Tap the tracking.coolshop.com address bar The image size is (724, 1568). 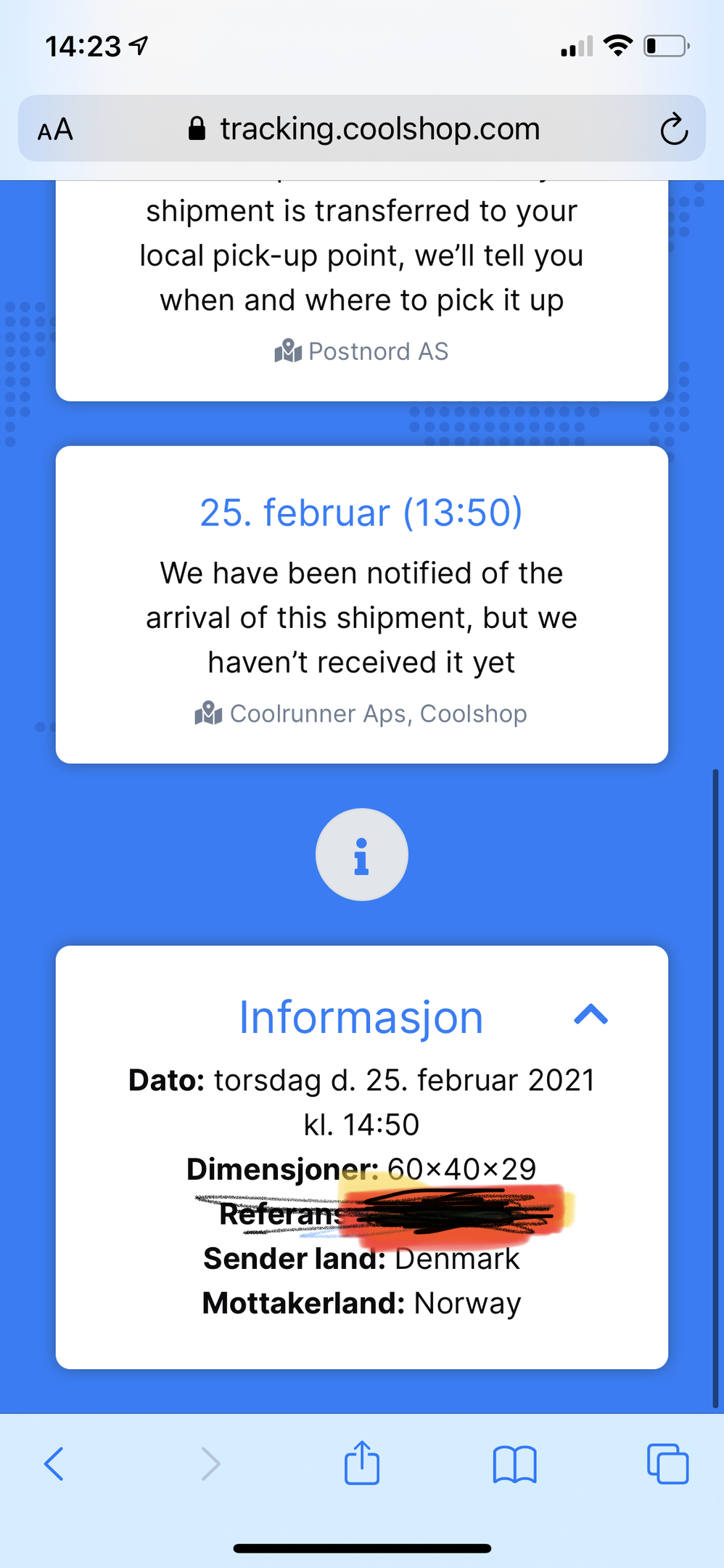[362, 128]
